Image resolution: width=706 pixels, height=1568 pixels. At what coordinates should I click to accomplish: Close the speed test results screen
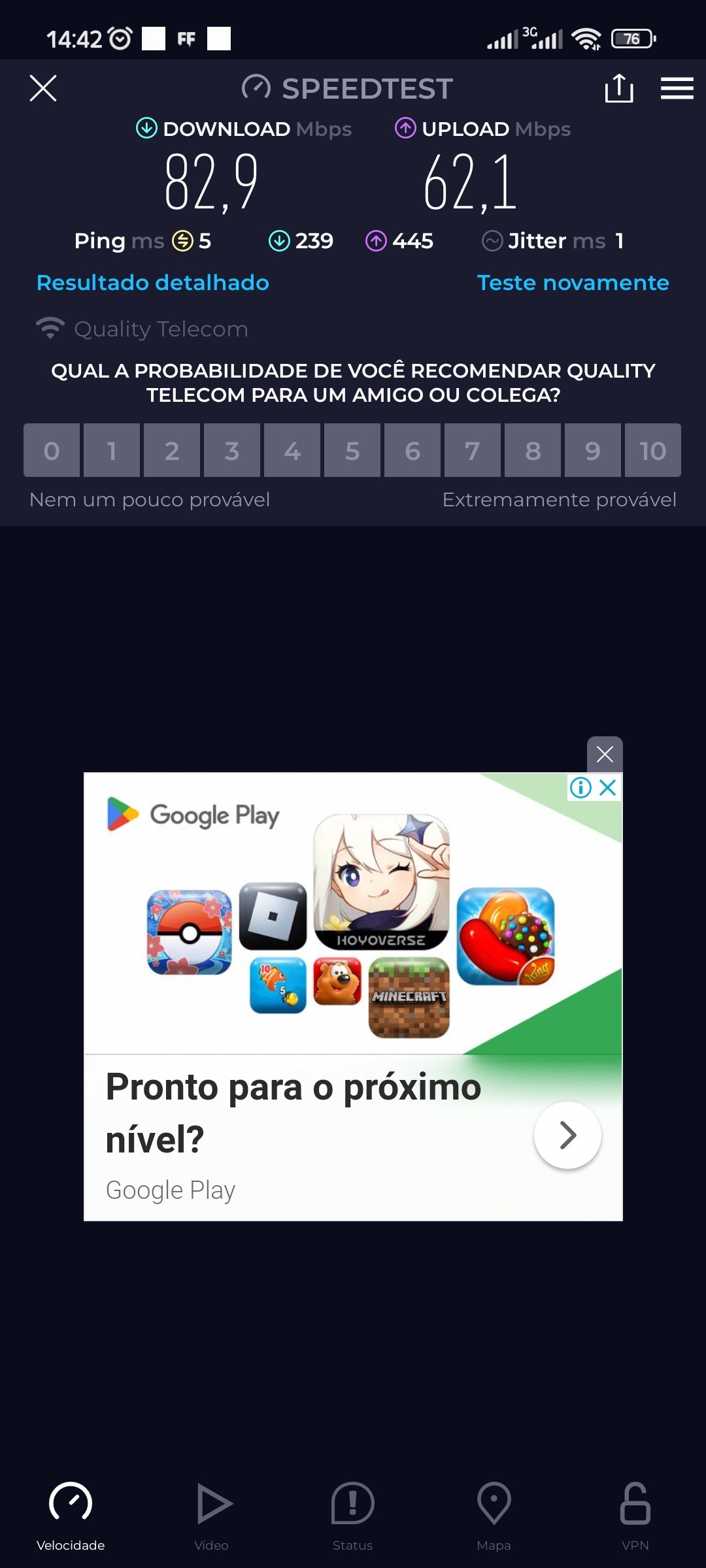coord(43,88)
